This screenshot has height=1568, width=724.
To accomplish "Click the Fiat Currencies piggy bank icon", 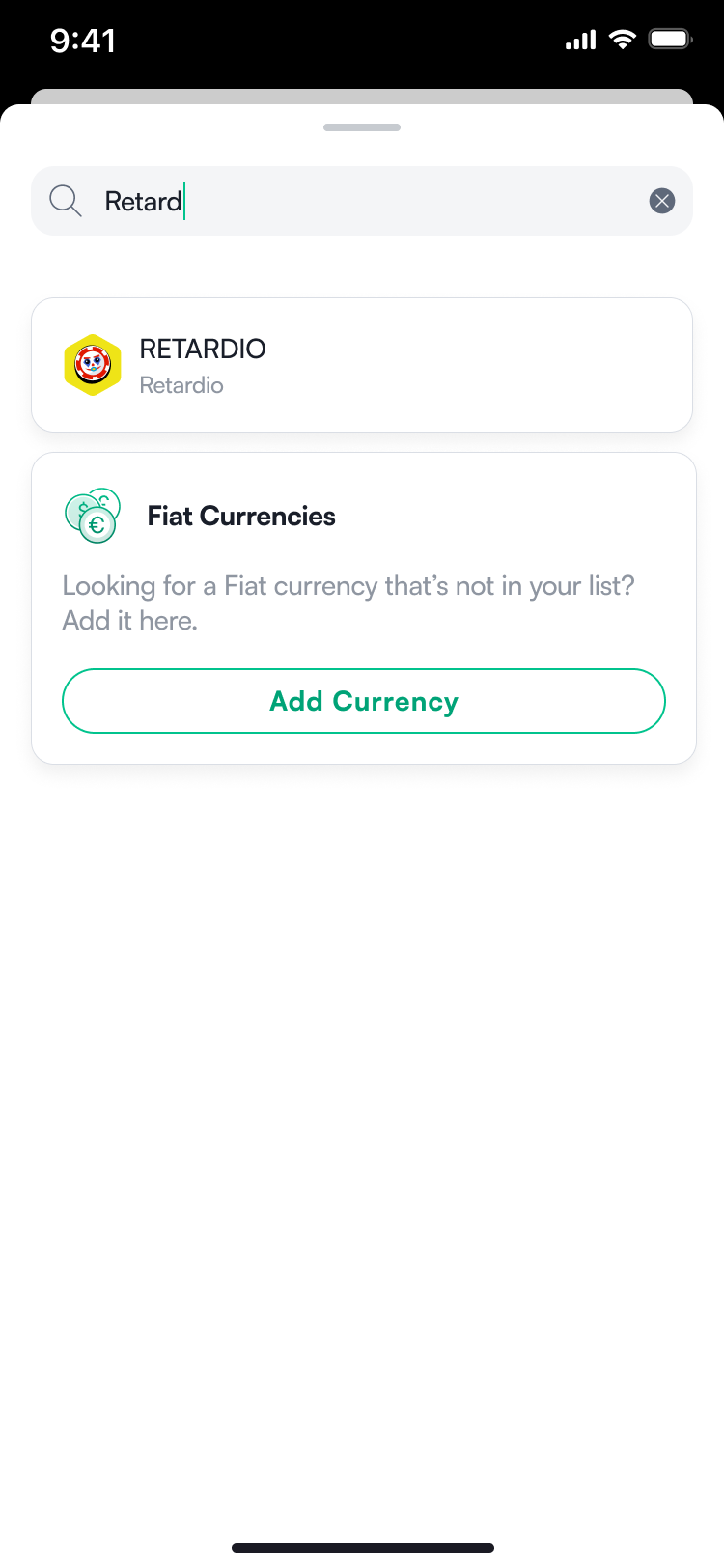I will point(92,515).
